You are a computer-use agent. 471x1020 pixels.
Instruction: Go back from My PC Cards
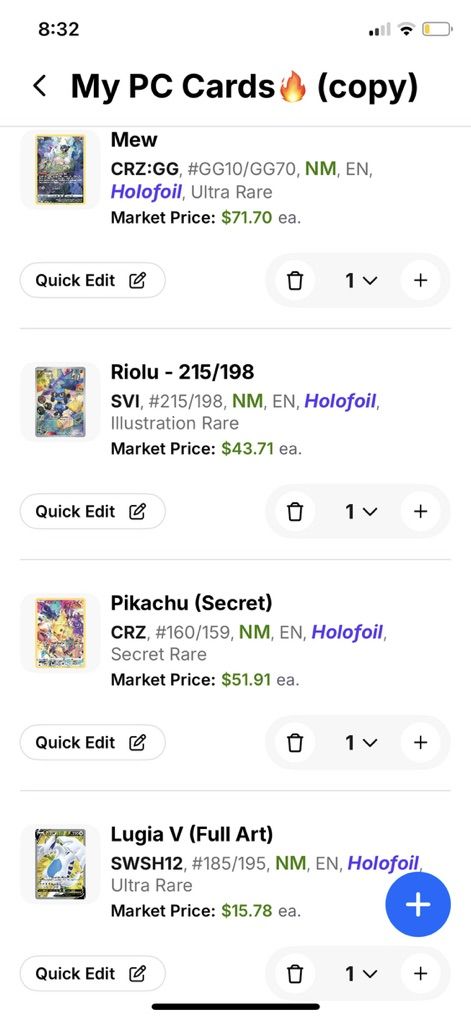click(x=40, y=86)
